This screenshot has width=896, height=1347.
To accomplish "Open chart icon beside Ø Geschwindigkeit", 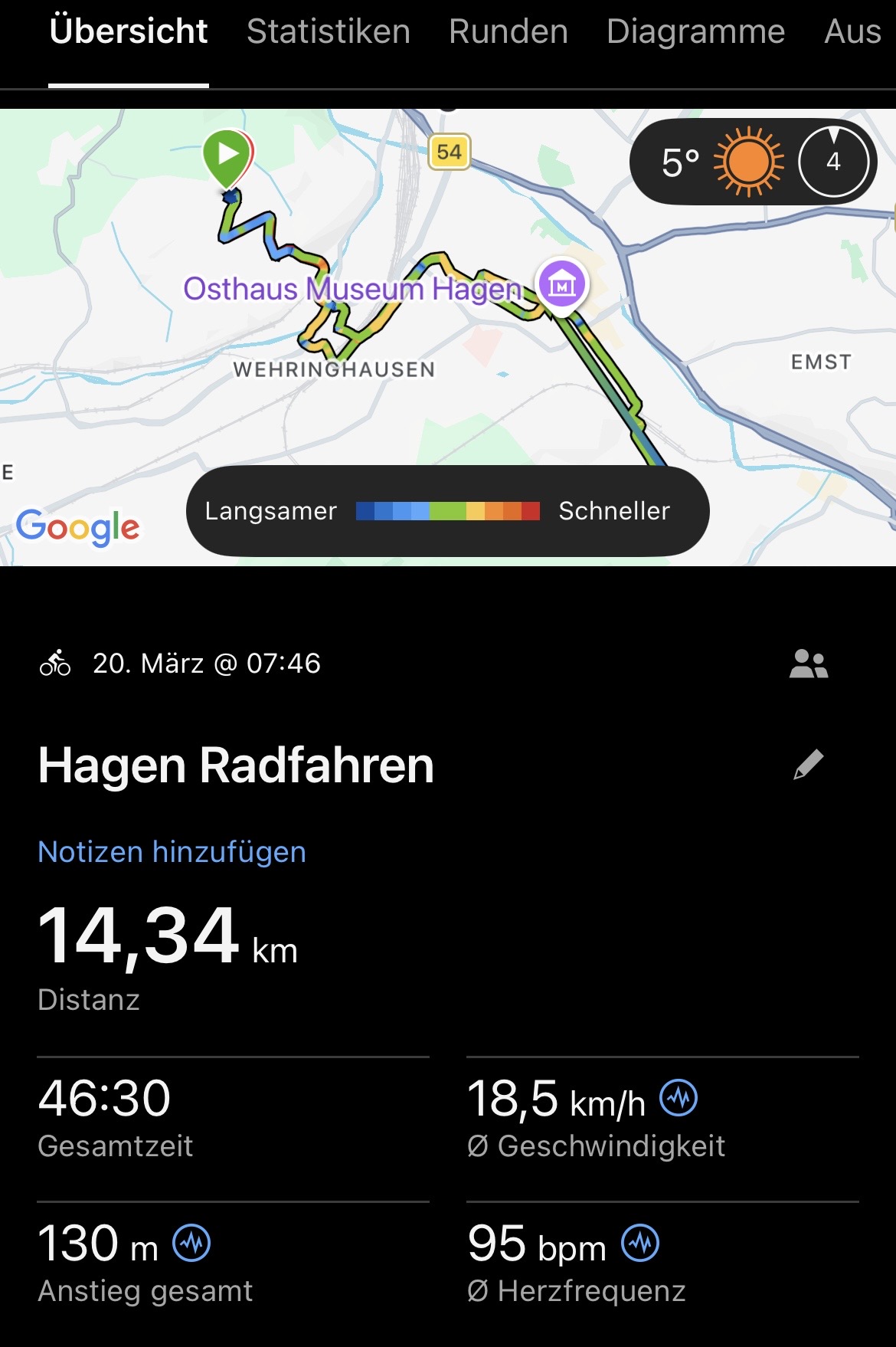I will click(679, 1098).
